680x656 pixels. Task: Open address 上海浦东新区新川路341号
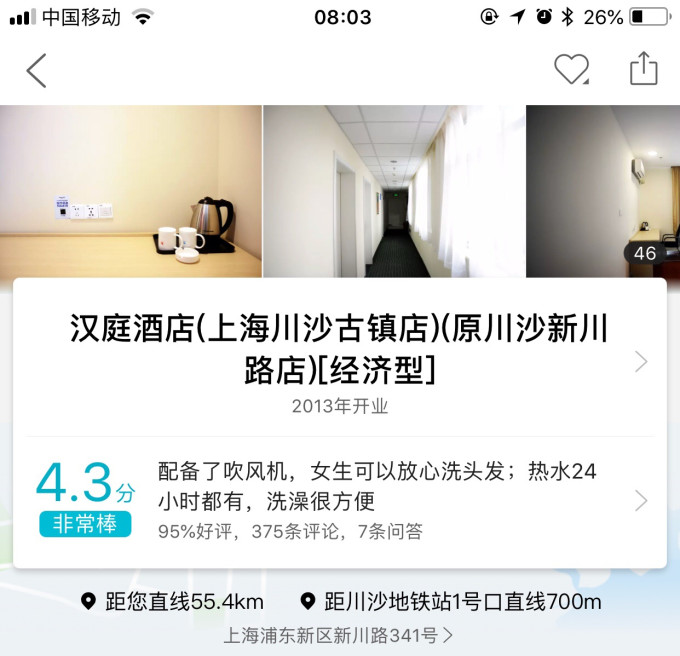point(340,635)
